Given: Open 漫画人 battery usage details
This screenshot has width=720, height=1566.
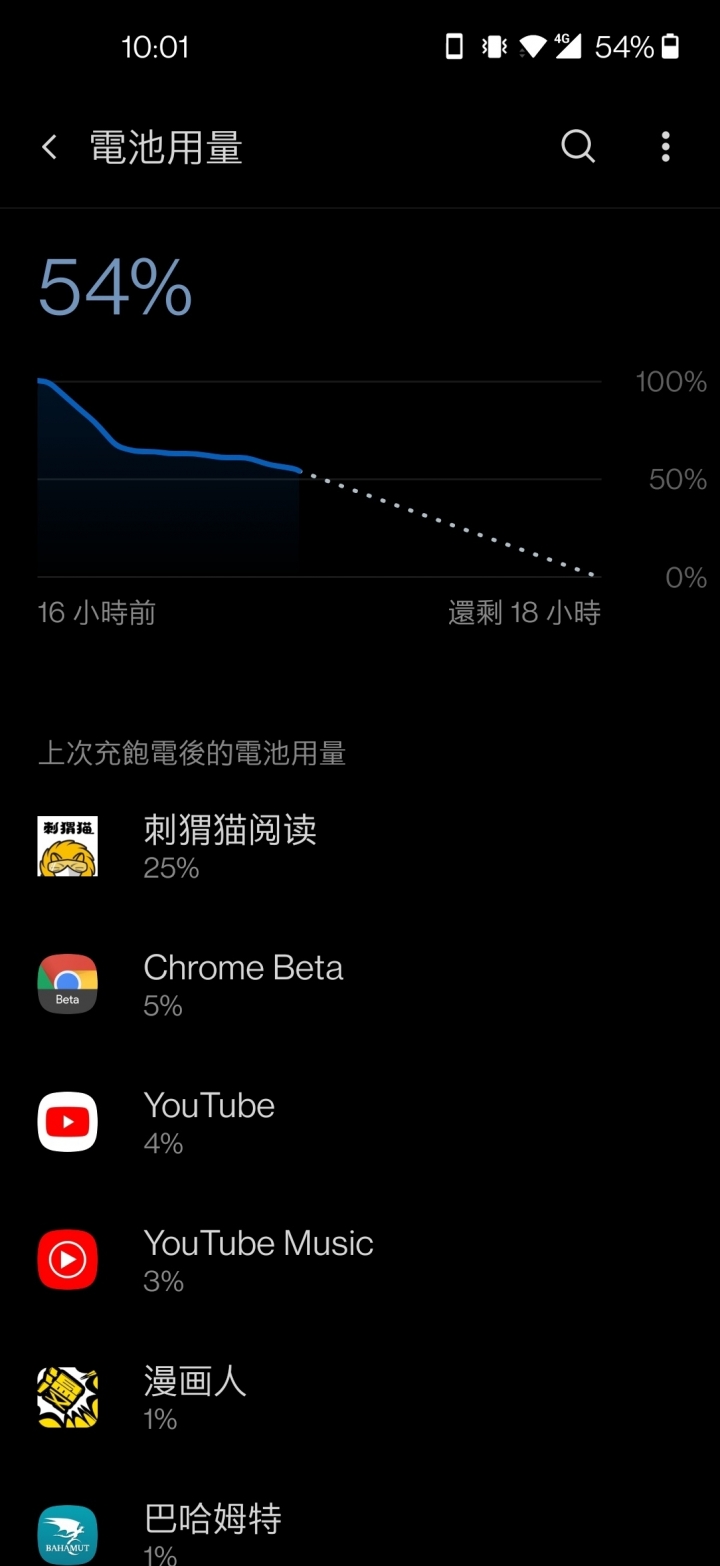Looking at the screenshot, I should pyautogui.click(x=195, y=1398).
